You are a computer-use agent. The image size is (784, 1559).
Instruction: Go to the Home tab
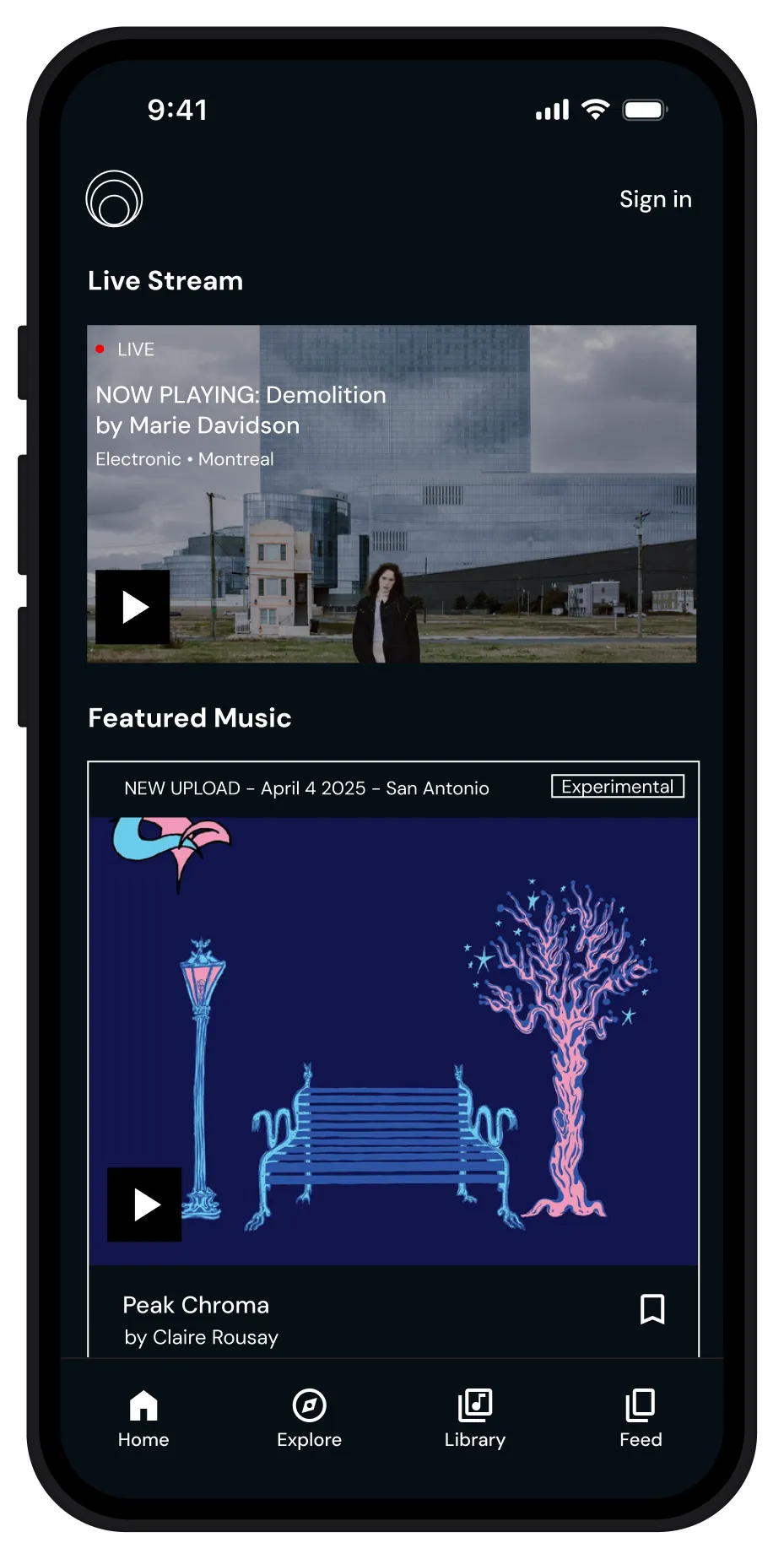pyautogui.click(x=143, y=1419)
